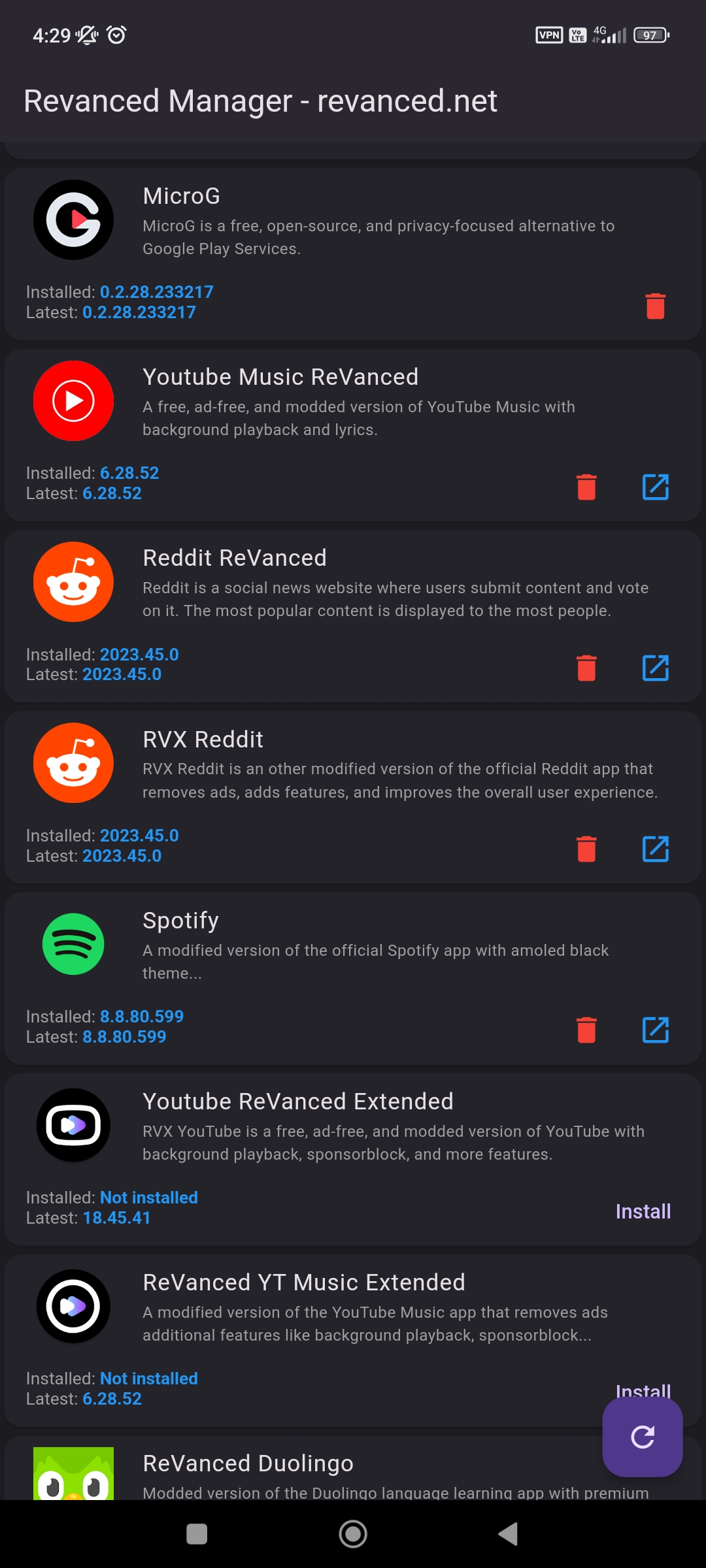Go back using system back button
706x1568 pixels.
tap(508, 1533)
